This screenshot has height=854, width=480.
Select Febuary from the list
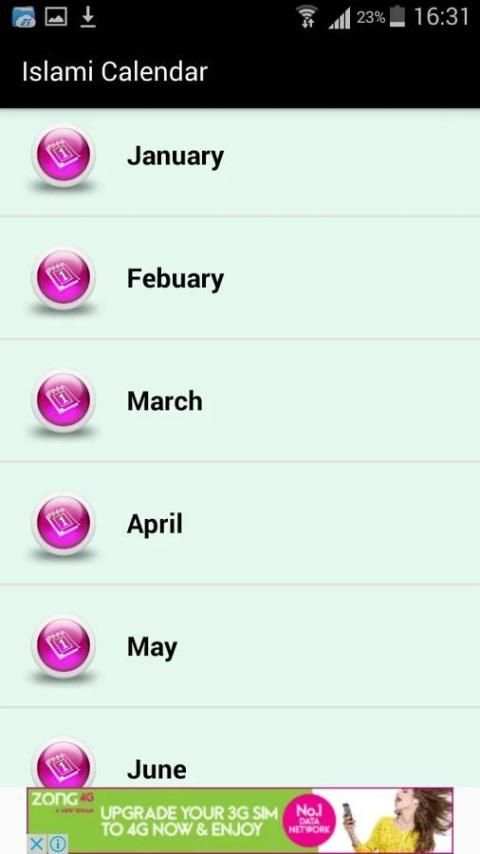point(240,278)
